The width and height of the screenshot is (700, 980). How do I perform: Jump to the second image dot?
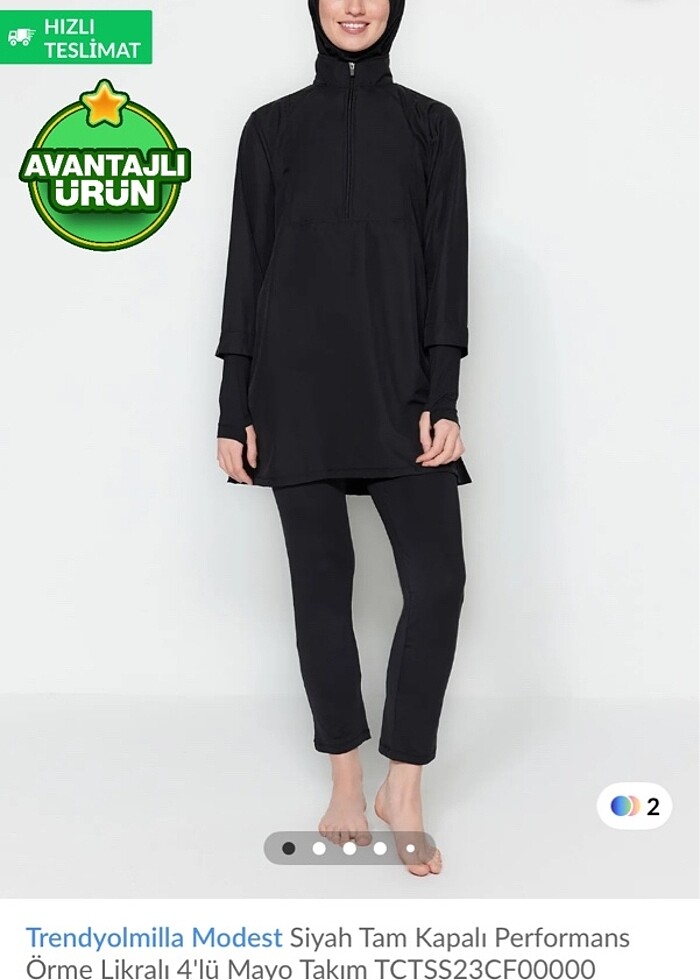click(x=319, y=848)
